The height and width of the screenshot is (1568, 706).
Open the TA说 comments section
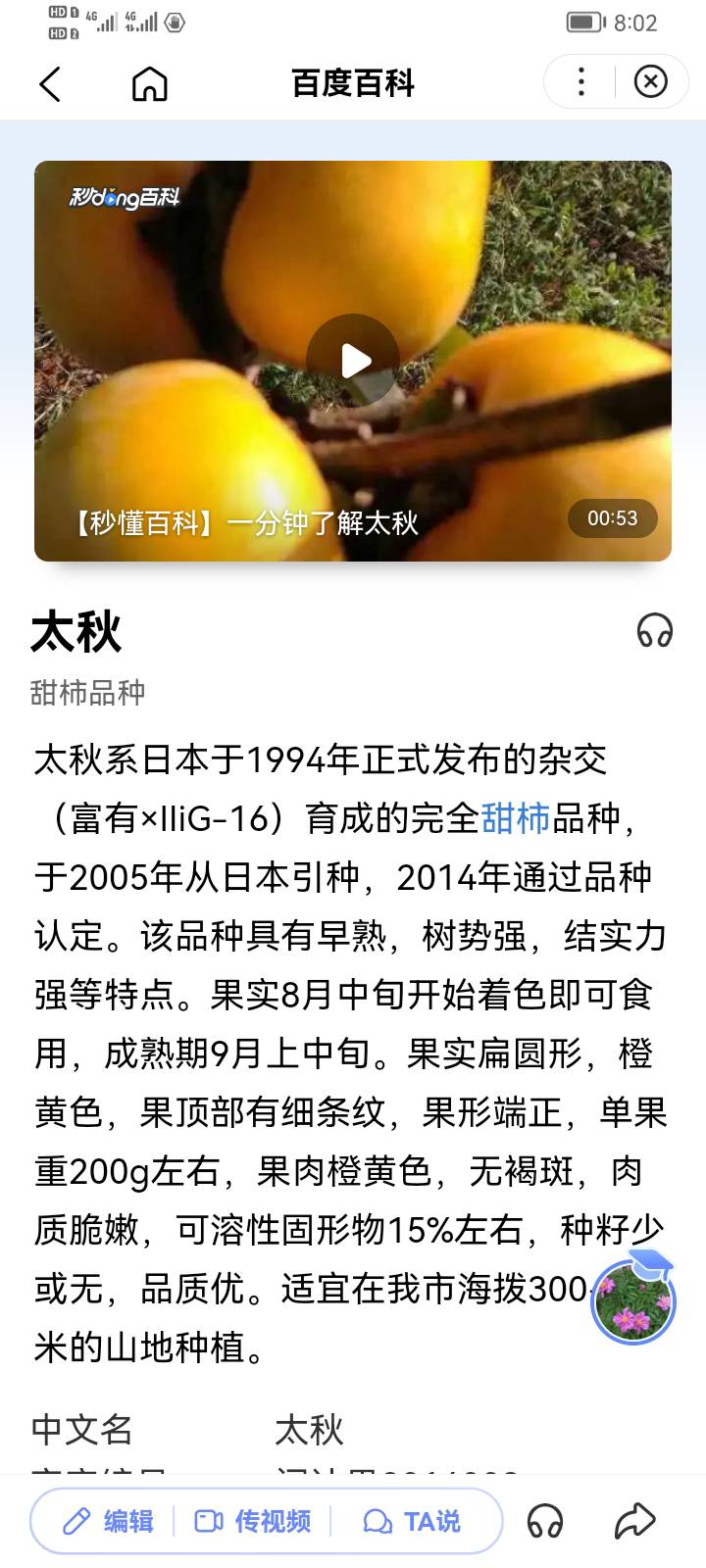[x=412, y=1521]
